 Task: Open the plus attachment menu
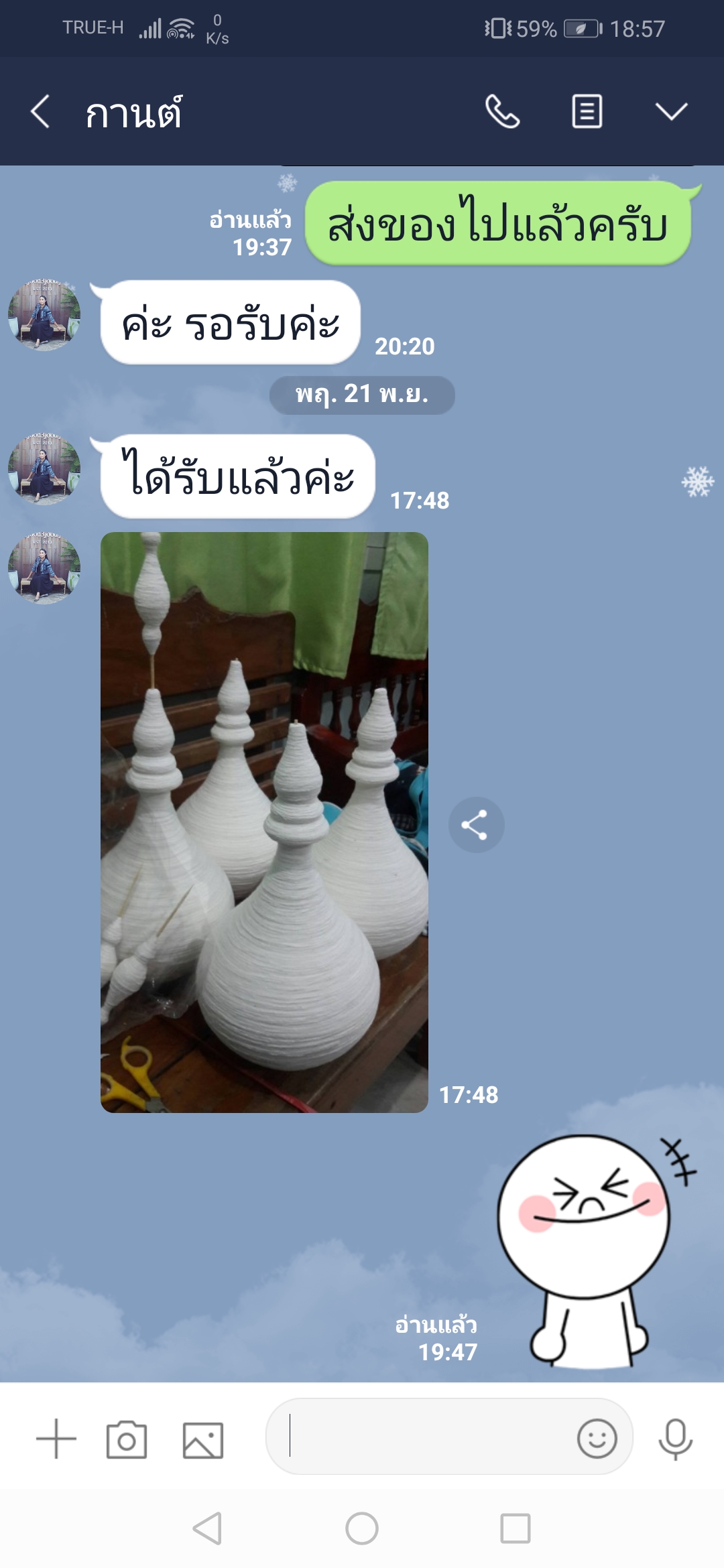(56, 1439)
